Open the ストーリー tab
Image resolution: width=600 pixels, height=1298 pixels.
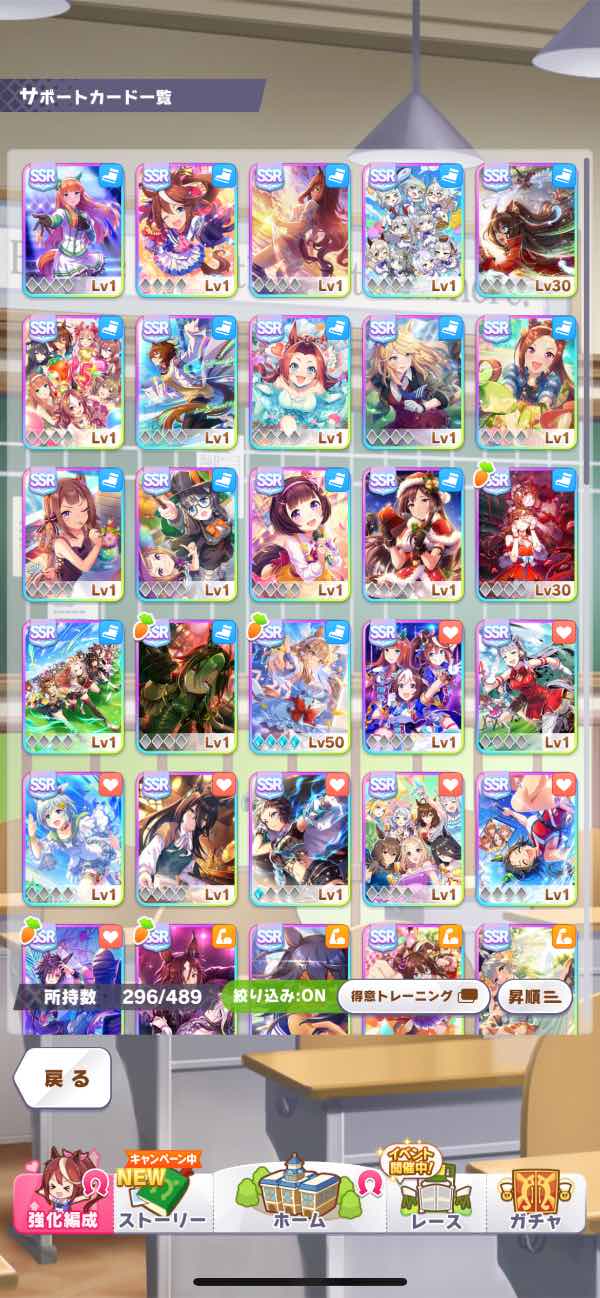point(162,1198)
